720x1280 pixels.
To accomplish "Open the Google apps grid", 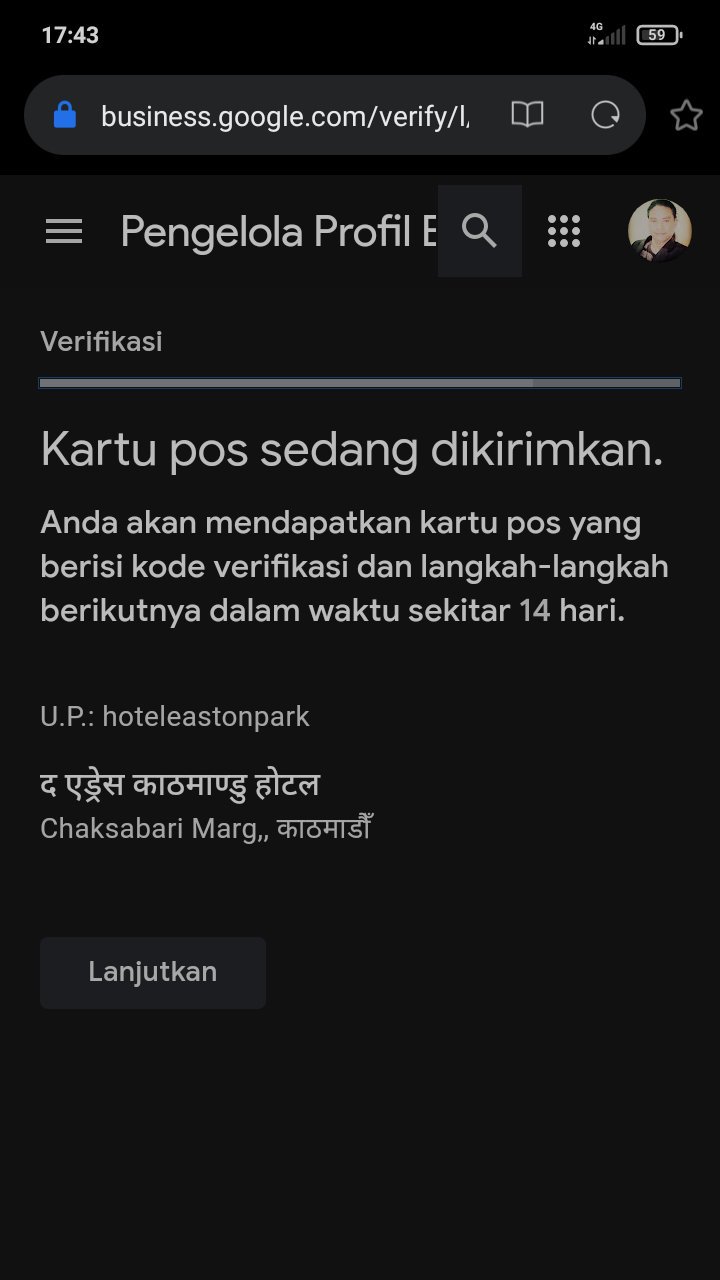I will click(564, 231).
